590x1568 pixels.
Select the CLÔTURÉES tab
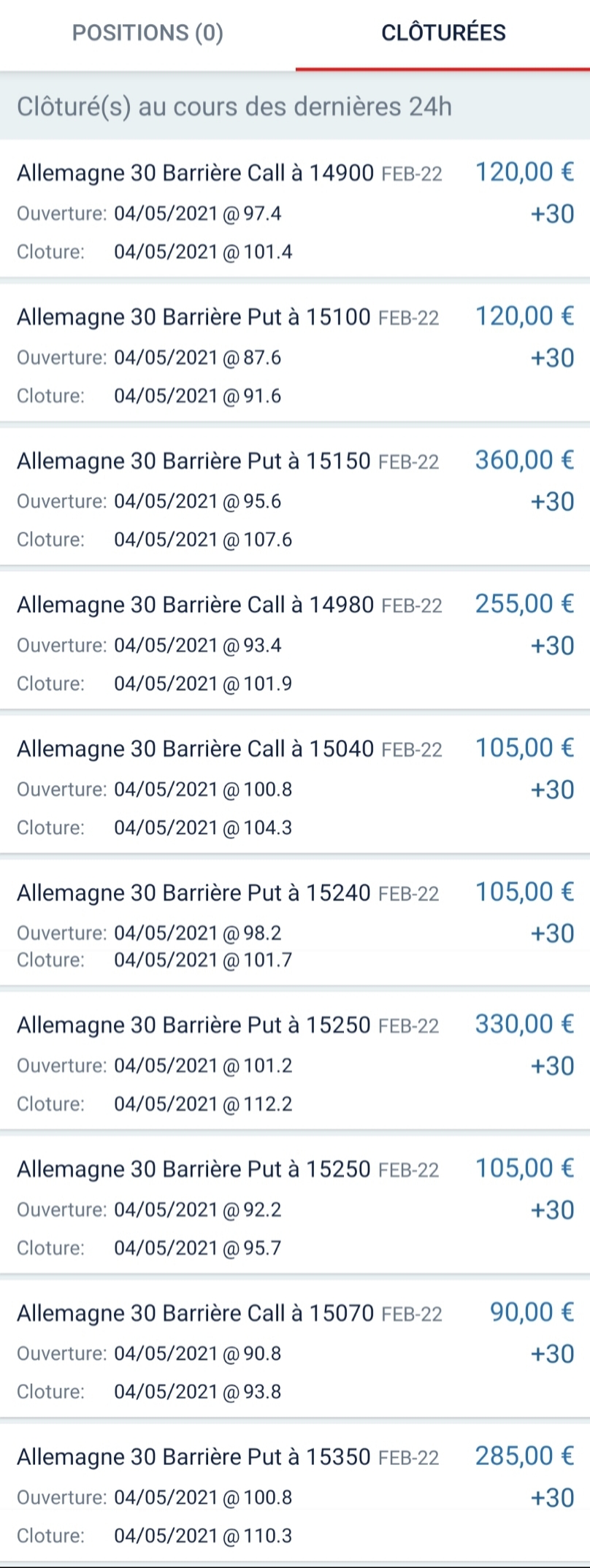pos(443,33)
